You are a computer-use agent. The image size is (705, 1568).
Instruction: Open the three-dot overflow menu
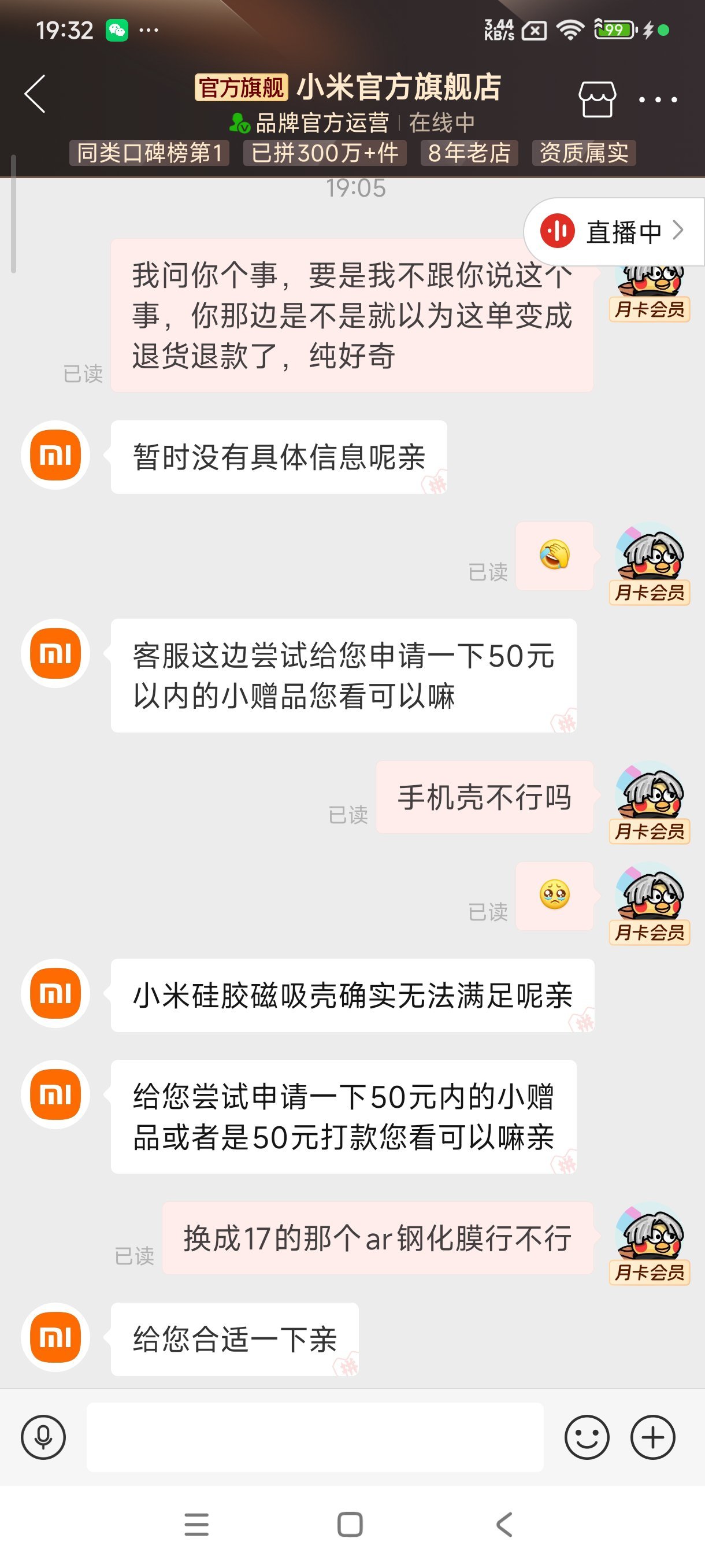658,99
